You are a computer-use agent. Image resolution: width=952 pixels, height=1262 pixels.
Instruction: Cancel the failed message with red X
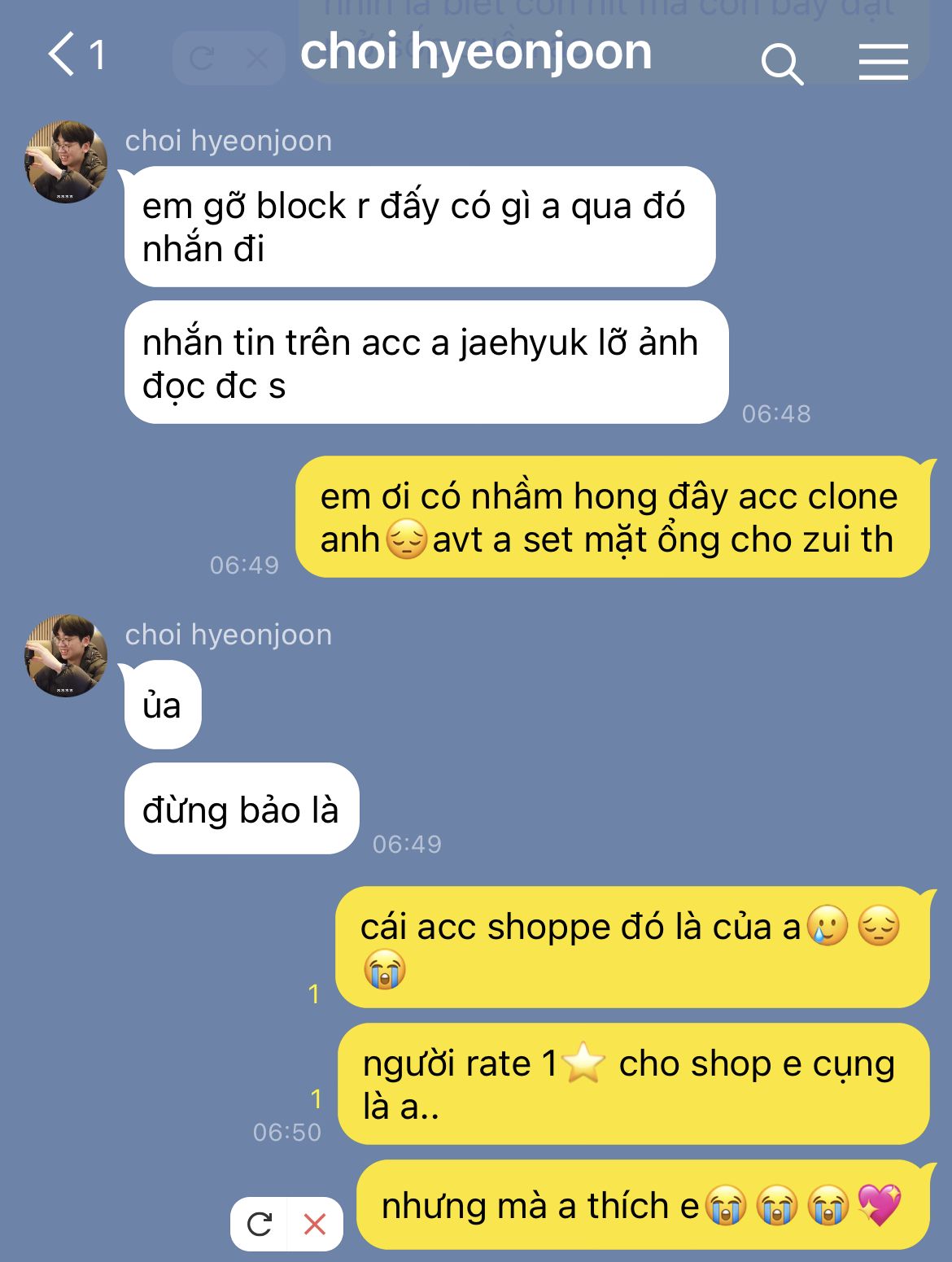point(315,1224)
